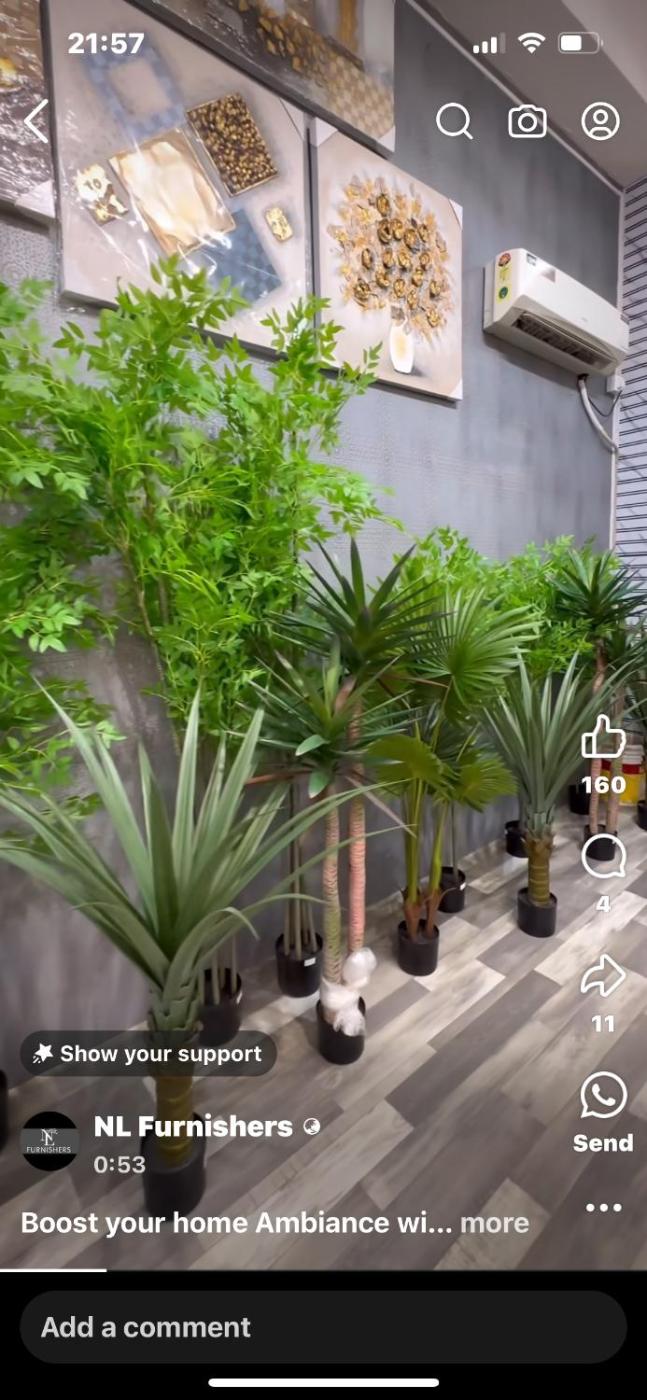Open the three-dot options menu
Screen dimensions: 647x1400
click(603, 1207)
